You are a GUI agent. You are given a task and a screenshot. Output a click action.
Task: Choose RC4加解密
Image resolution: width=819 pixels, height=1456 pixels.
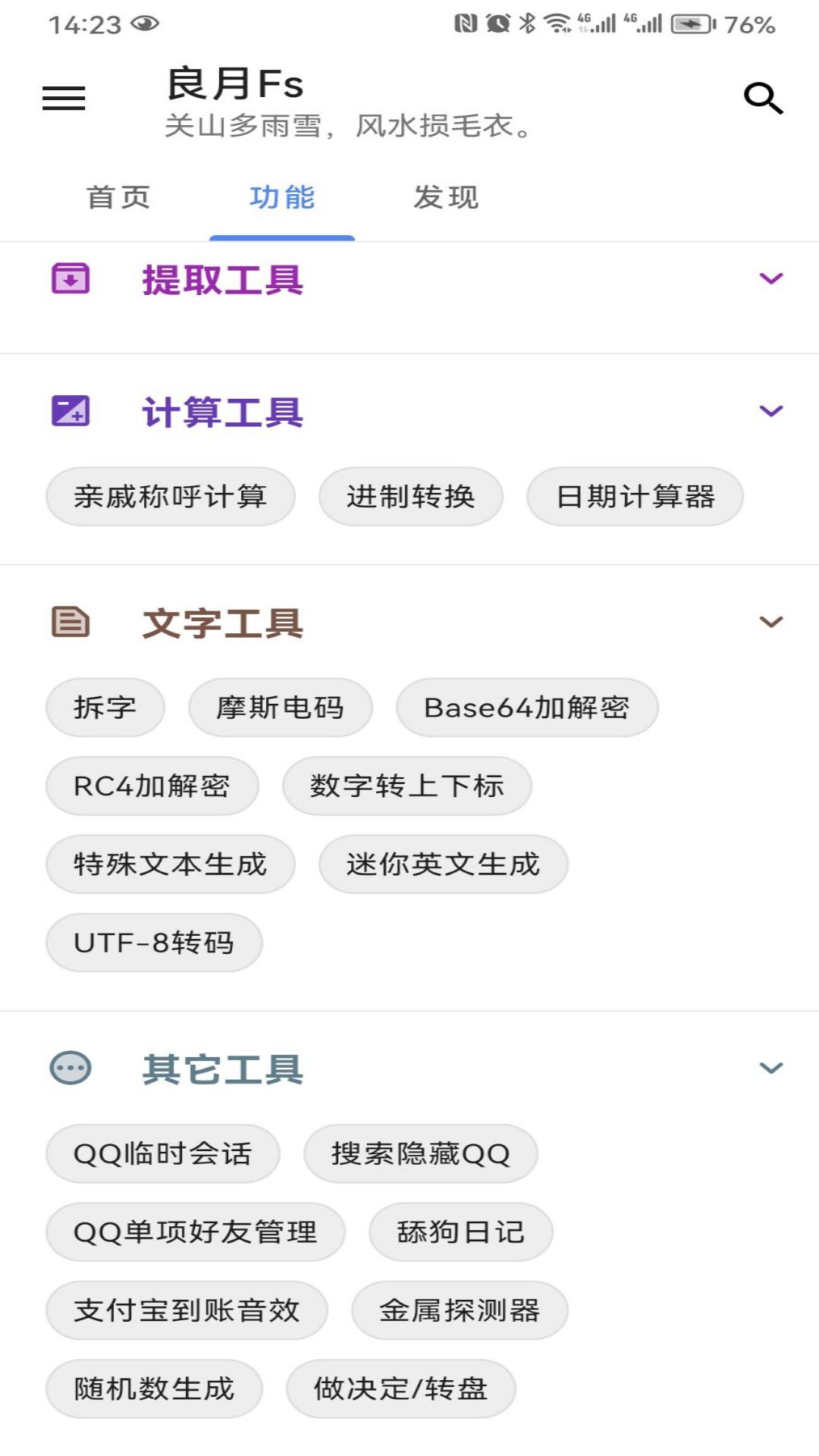pyautogui.click(x=152, y=786)
